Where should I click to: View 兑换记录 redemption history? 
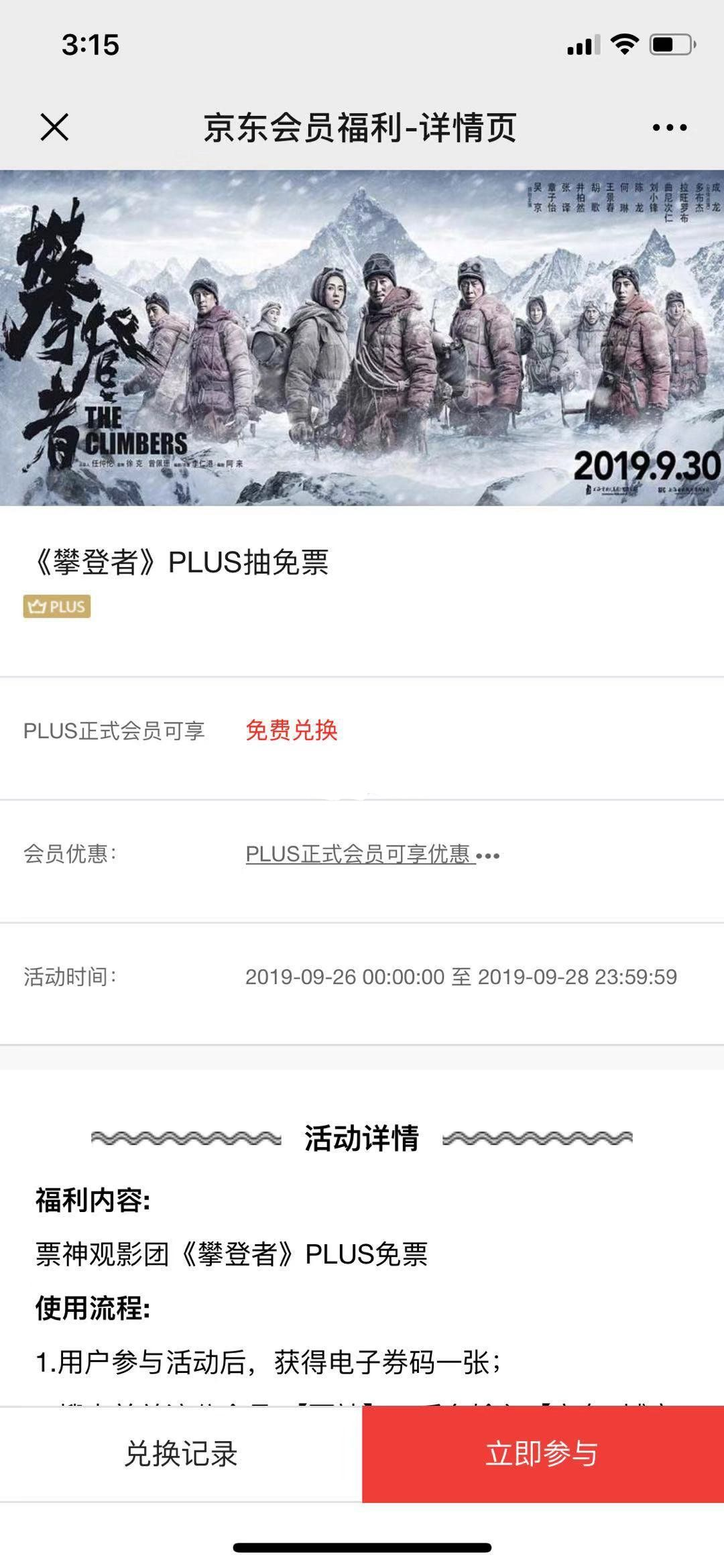point(181,1453)
